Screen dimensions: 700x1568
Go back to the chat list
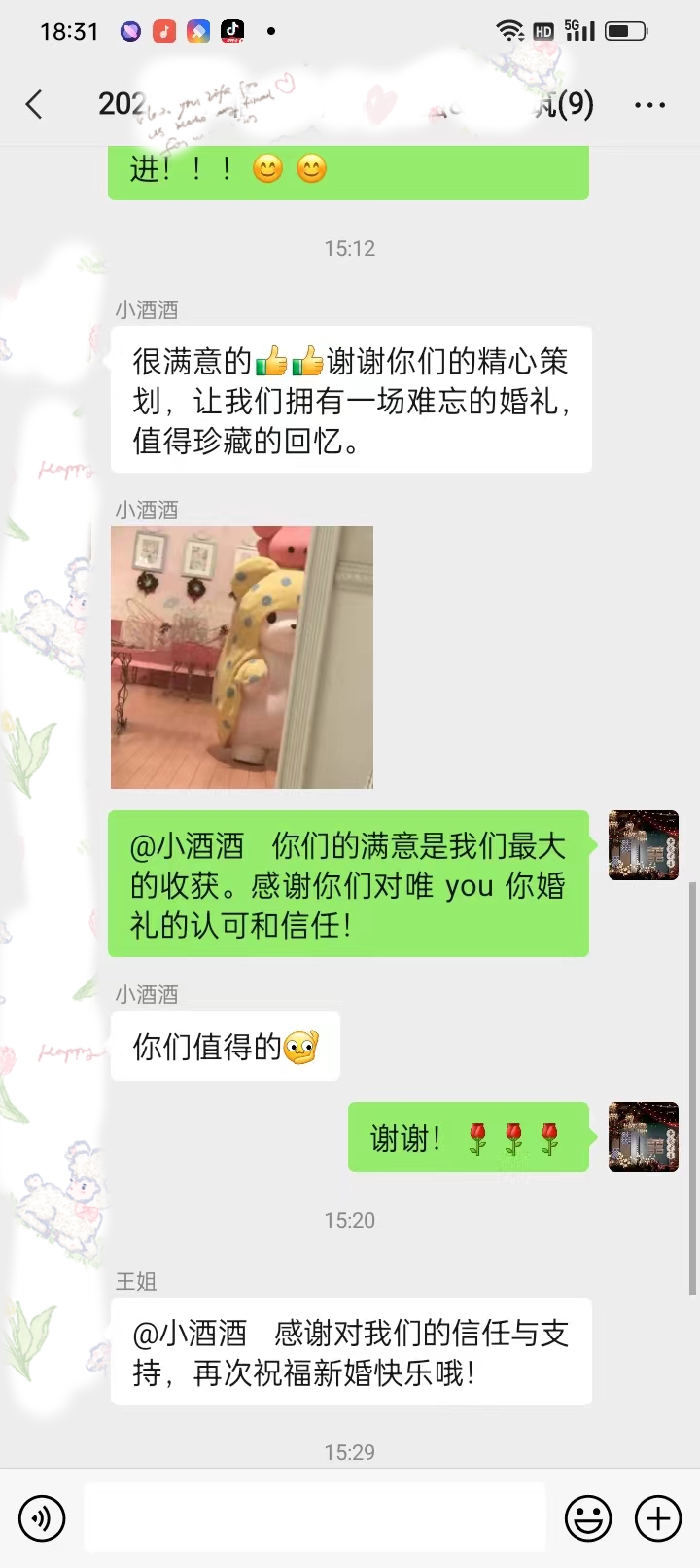coord(35,104)
